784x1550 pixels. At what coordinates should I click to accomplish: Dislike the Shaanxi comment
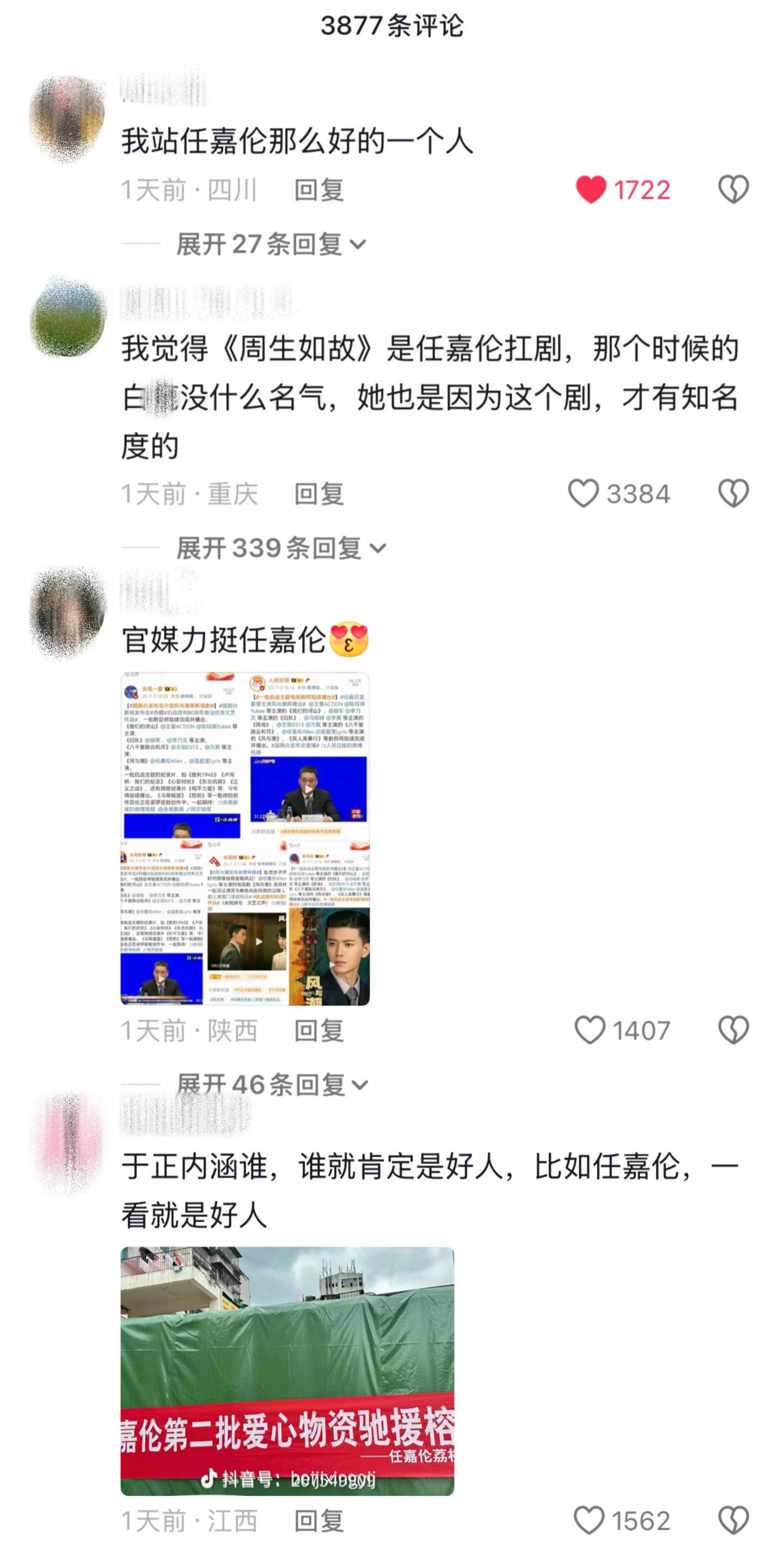click(733, 1030)
